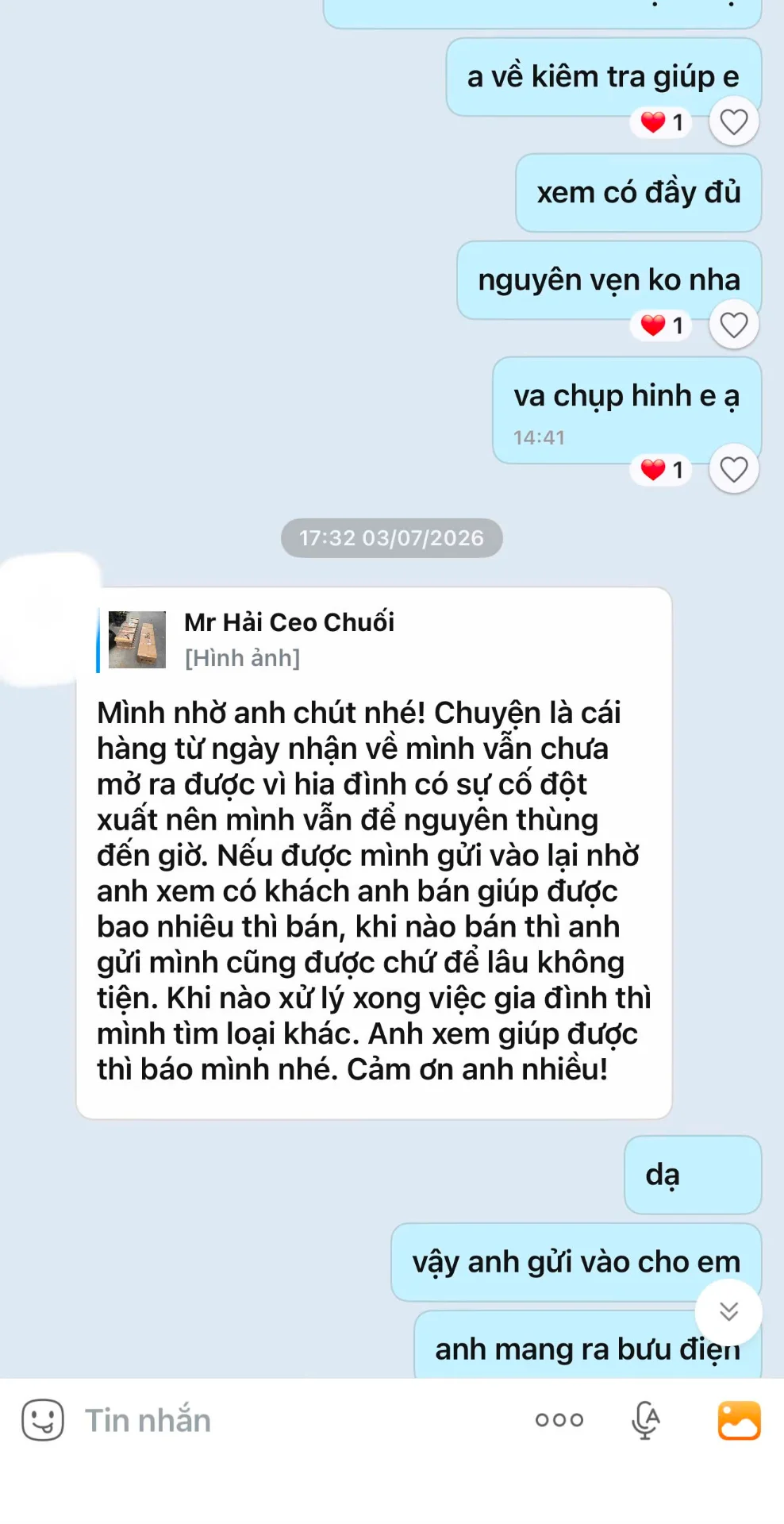Open more options with the three-dot icon

pyautogui.click(x=559, y=1420)
